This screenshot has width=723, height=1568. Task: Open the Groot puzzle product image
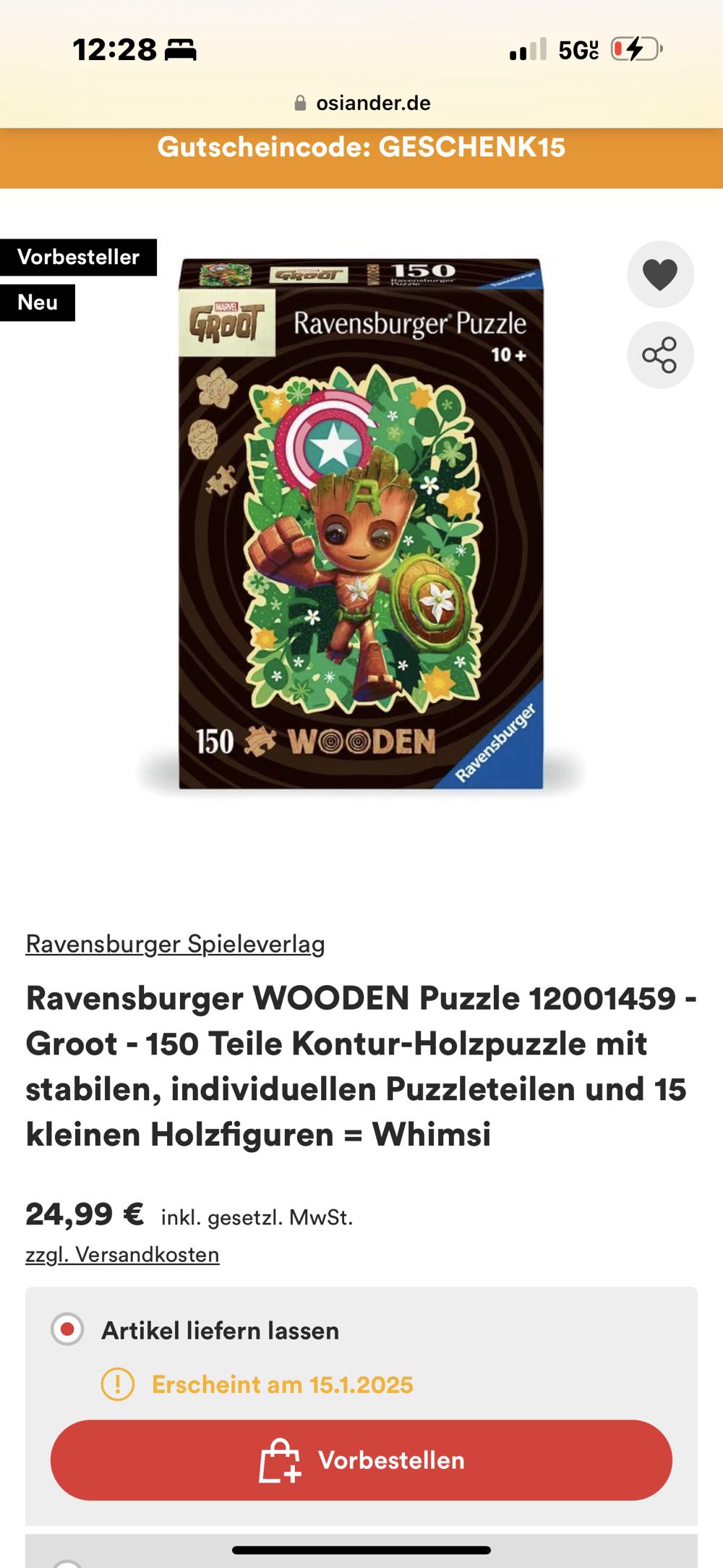pos(361,524)
